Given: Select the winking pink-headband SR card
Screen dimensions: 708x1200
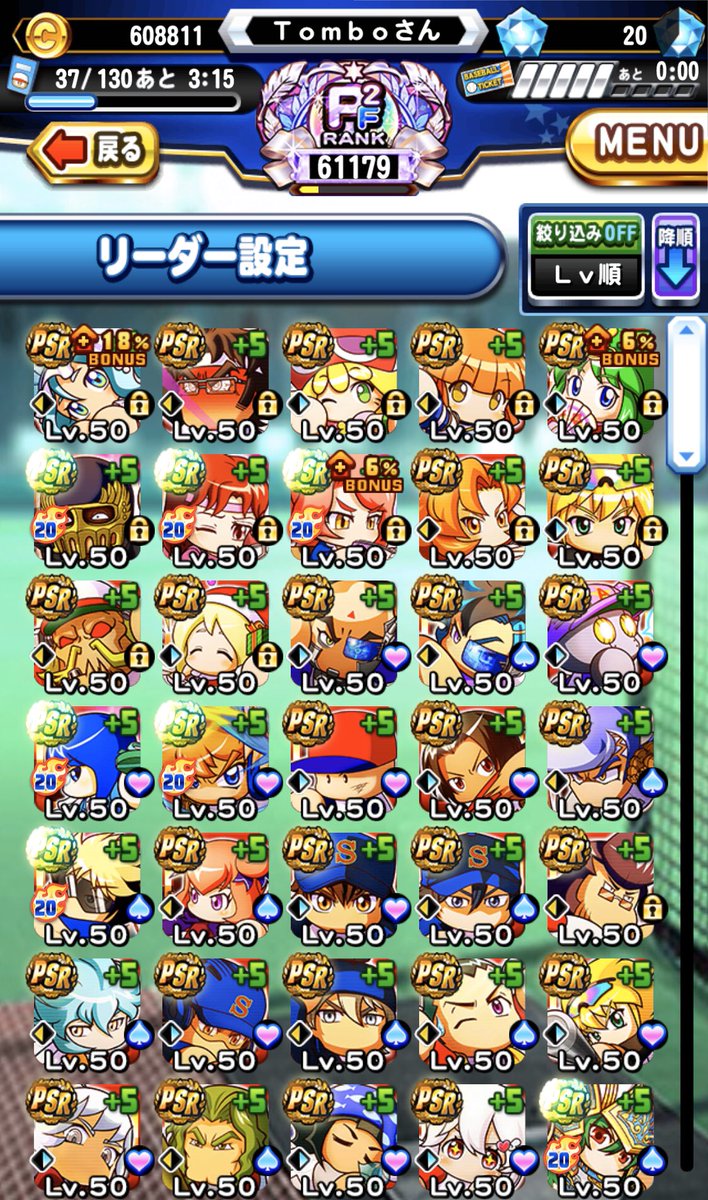Looking at the screenshot, I should click(215, 509).
